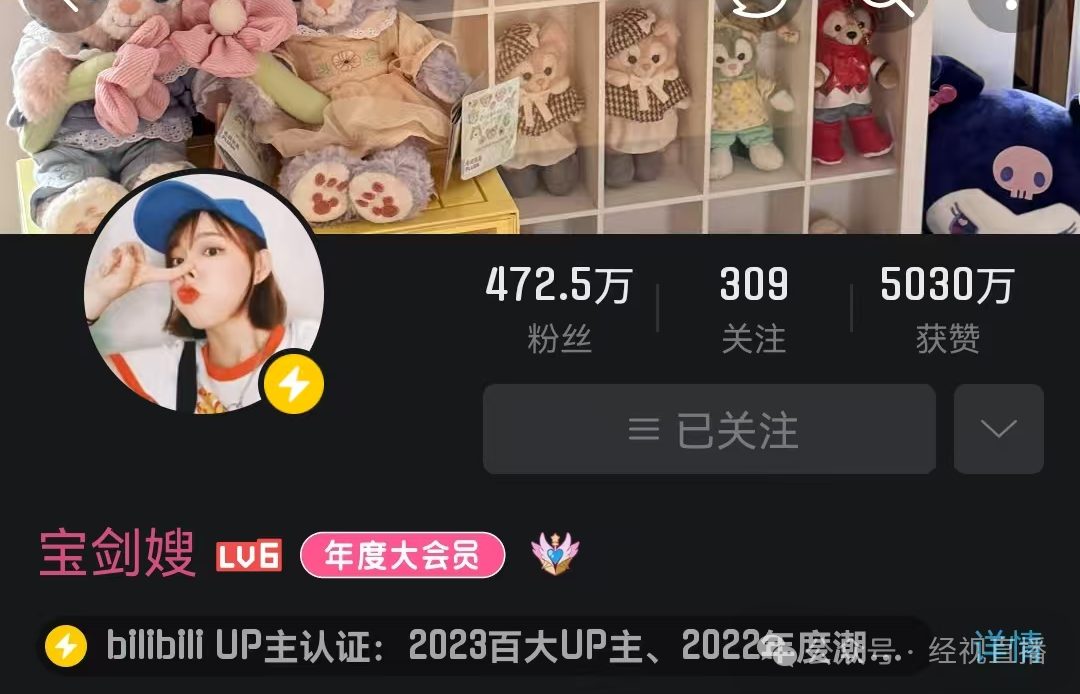Tap the LV6 level badge
This screenshot has width=1080, height=694.
tap(249, 555)
